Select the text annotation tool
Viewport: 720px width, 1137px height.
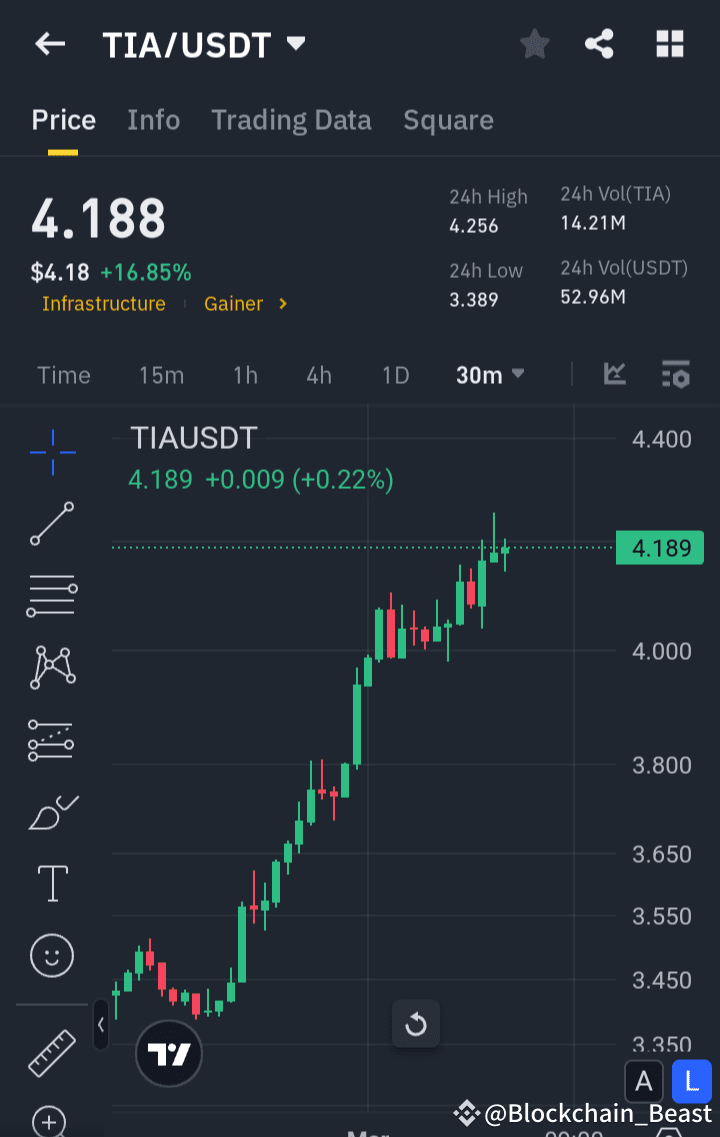51,884
